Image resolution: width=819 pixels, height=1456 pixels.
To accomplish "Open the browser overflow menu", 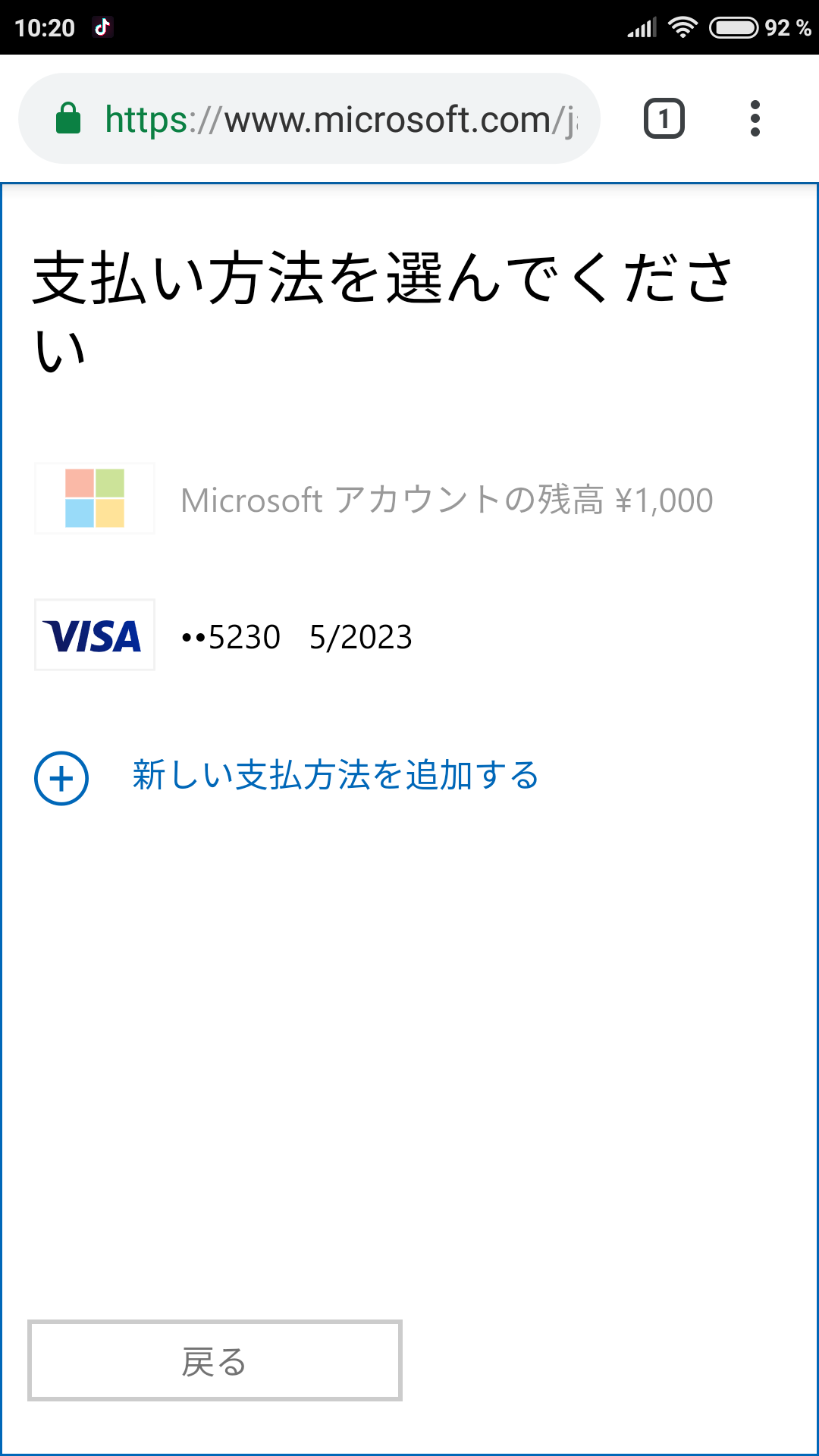I will click(754, 119).
